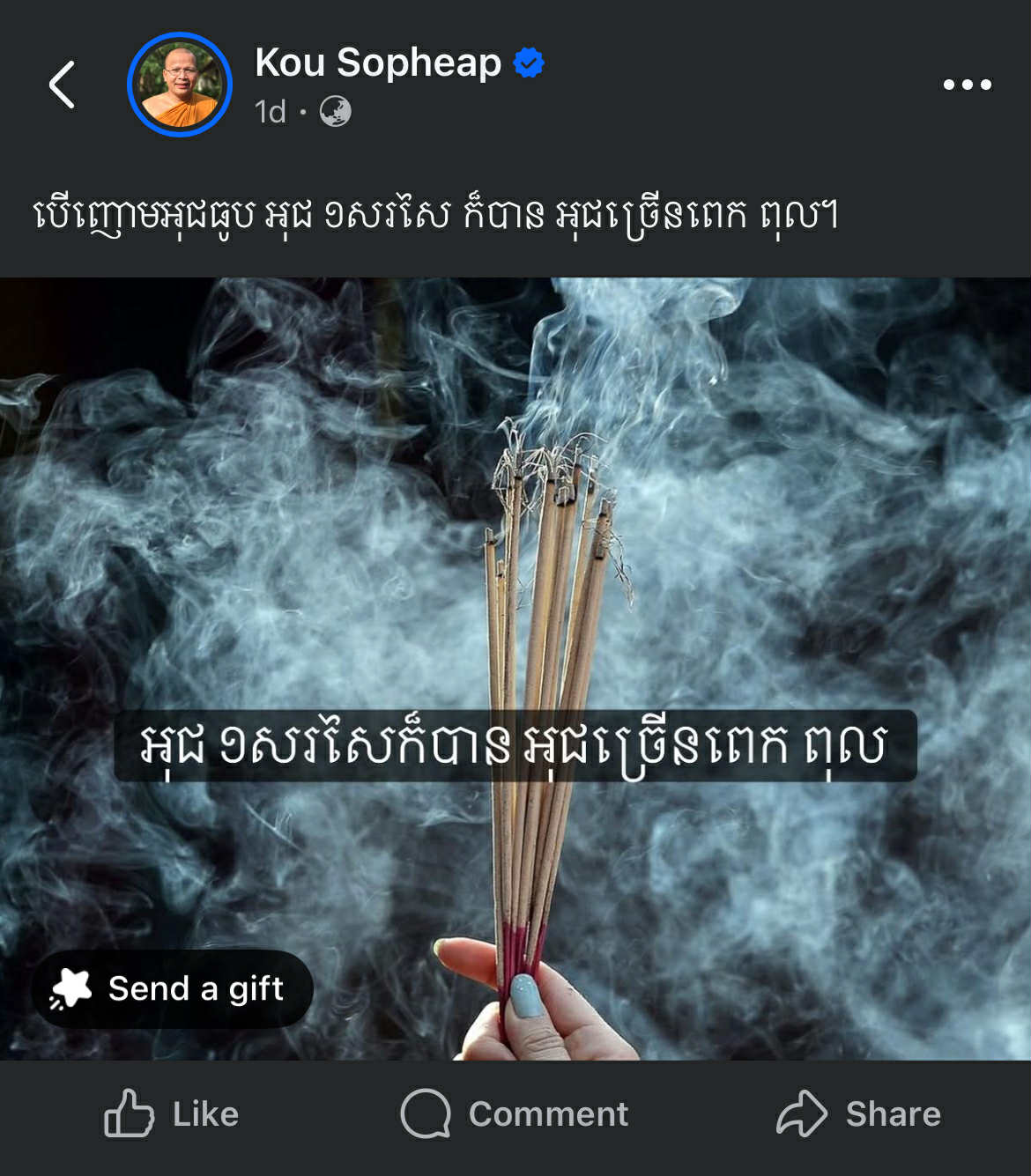Share this post
The image size is (1031, 1176).
pos(859,1114)
